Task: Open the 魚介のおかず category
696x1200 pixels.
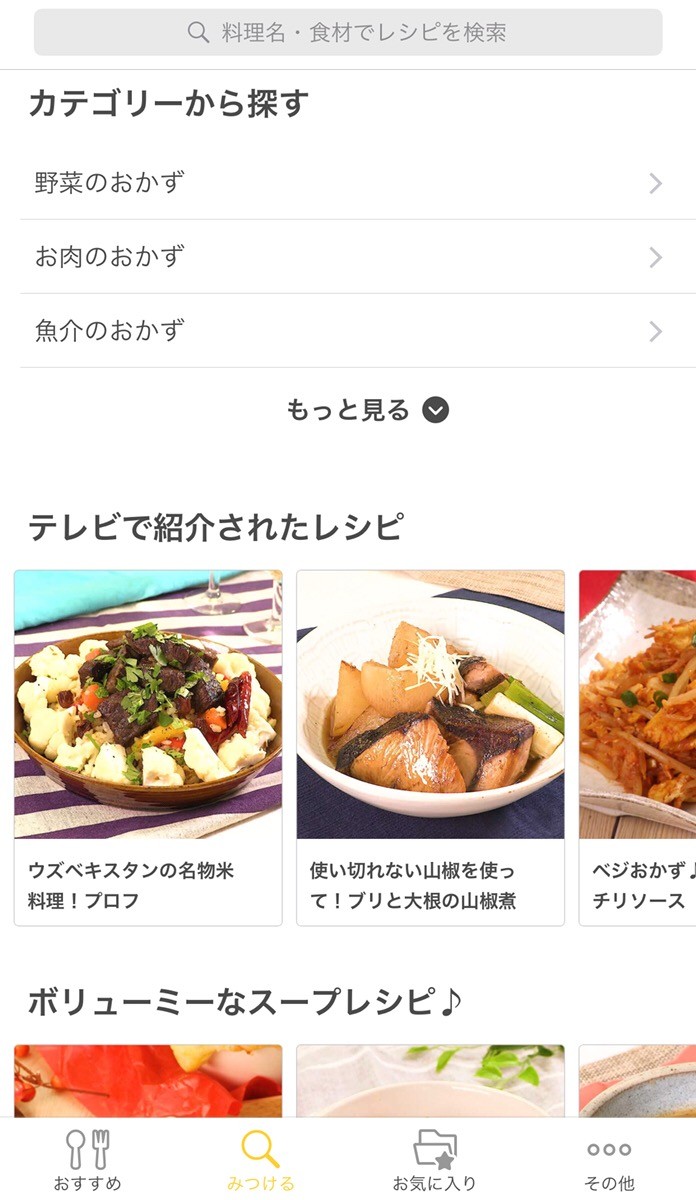Action: [348, 331]
